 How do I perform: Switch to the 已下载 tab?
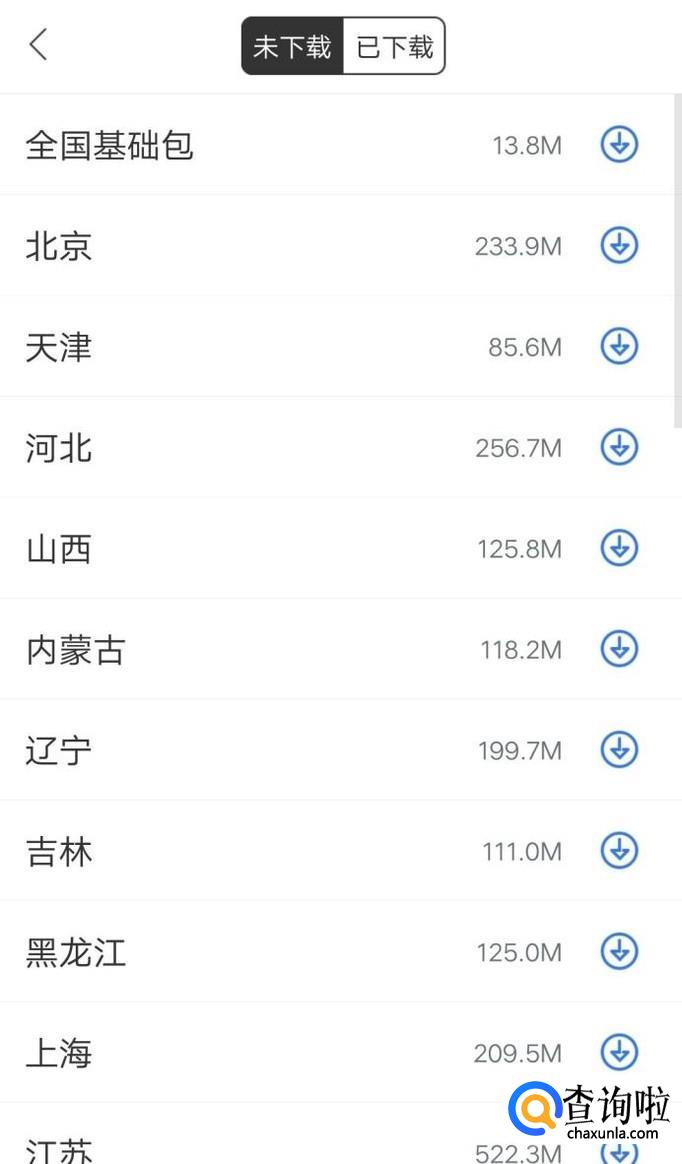point(394,47)
